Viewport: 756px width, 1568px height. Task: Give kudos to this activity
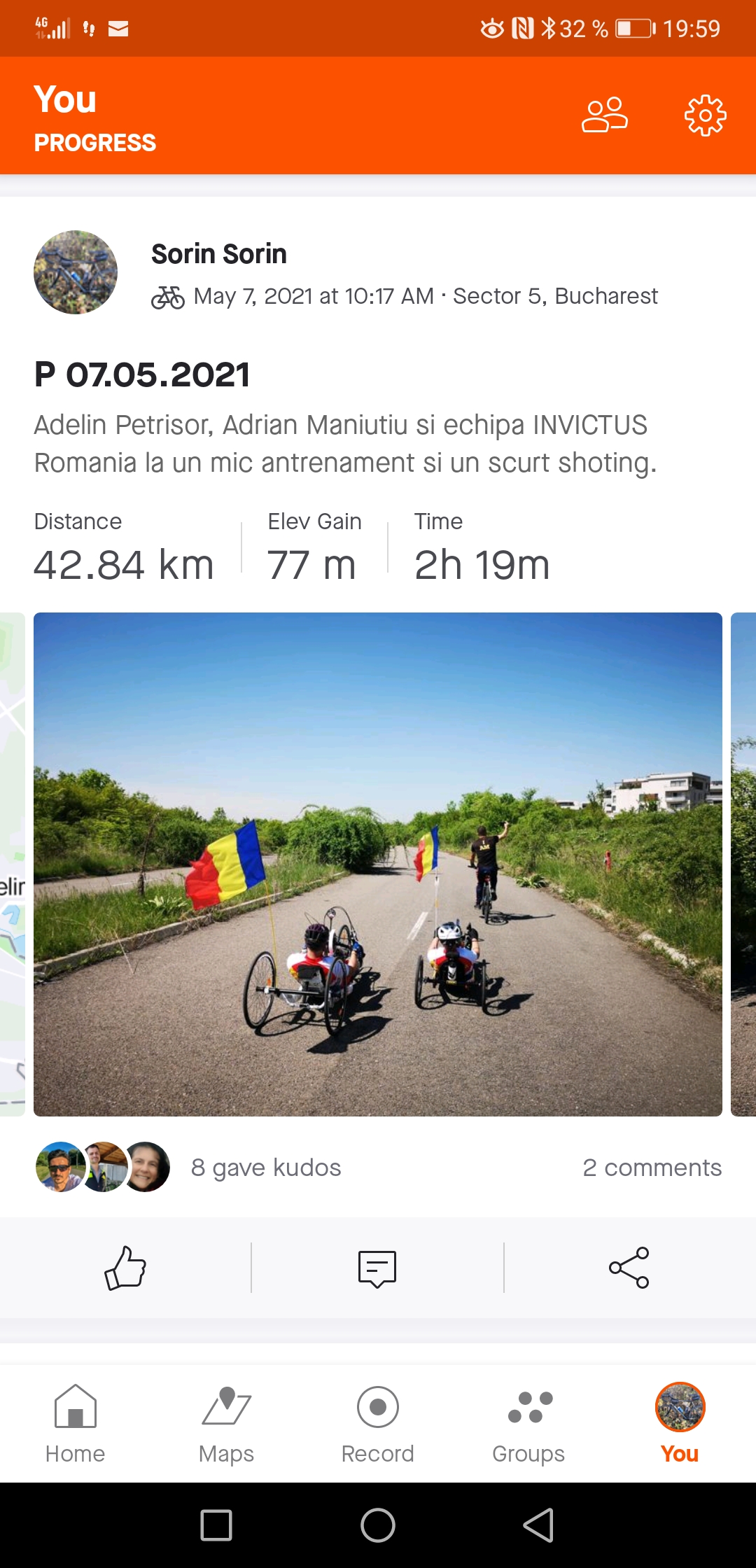tap(125, 1268)
